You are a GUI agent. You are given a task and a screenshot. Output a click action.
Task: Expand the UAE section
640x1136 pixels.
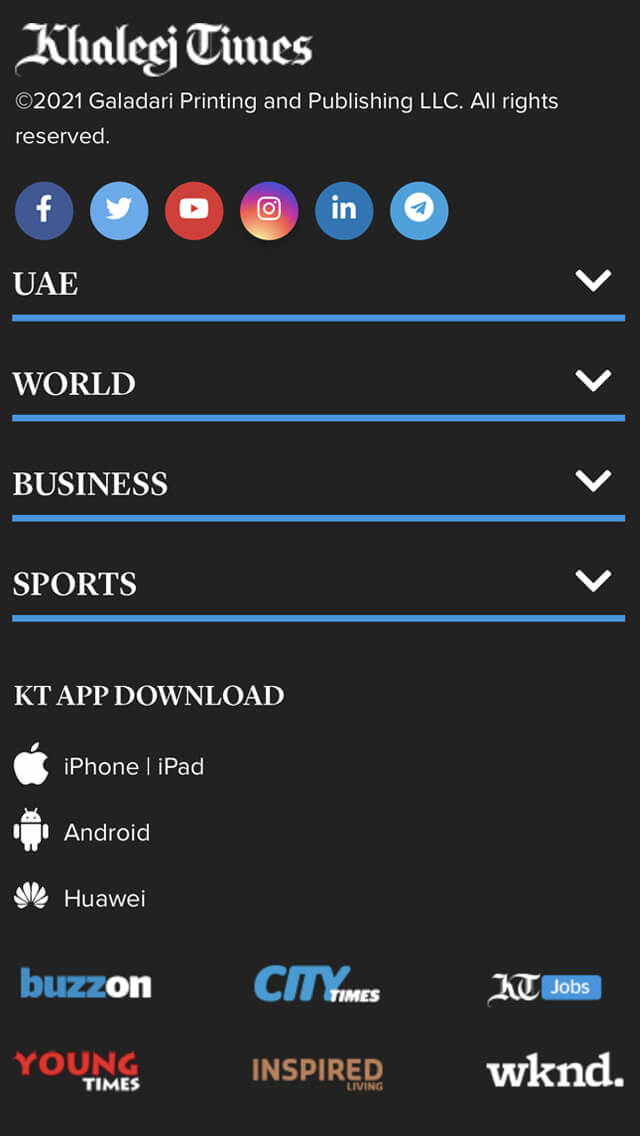[x=593, y=281]
